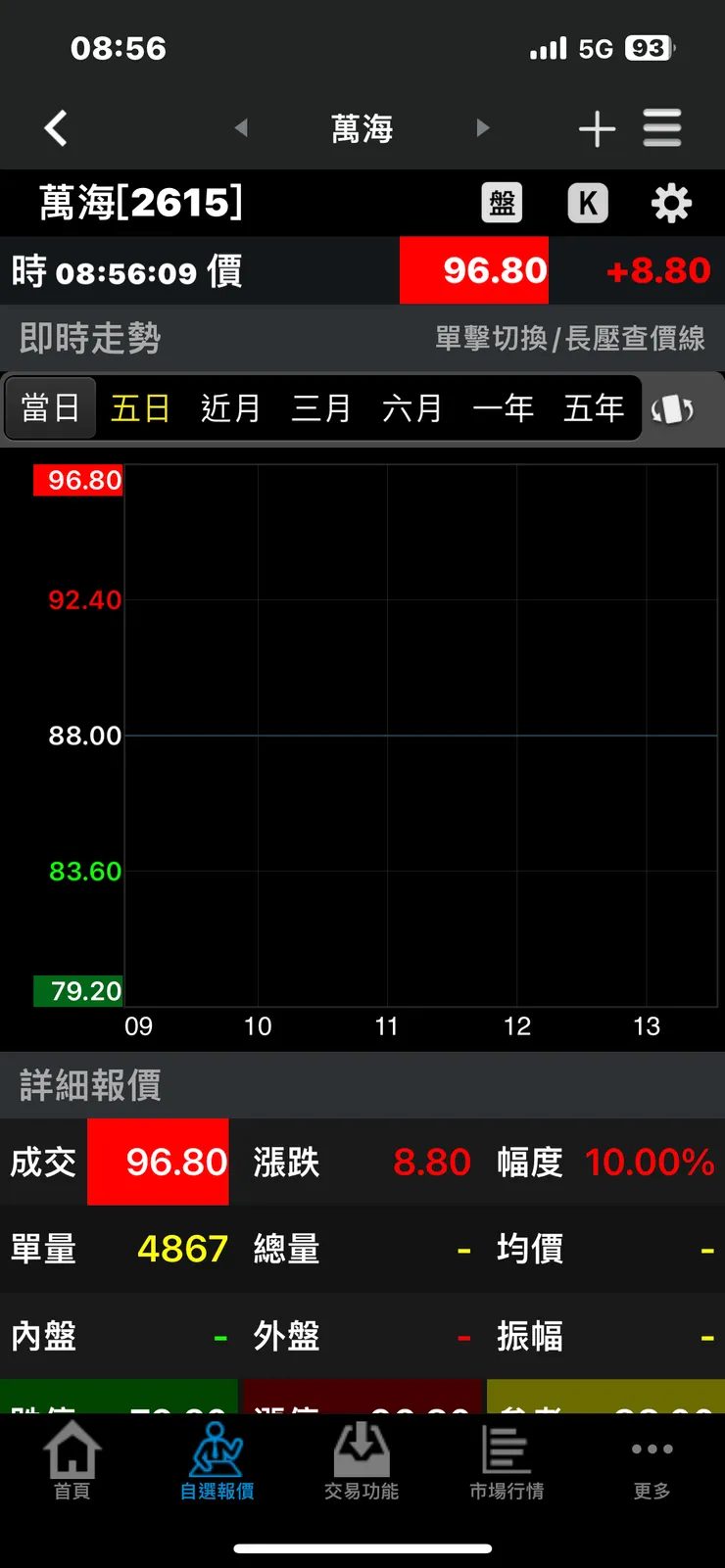The width and height of the screenshot is (725, 1568).
Task: Switch to the 當日 intraday chart tab
Action: pos(50,409)
